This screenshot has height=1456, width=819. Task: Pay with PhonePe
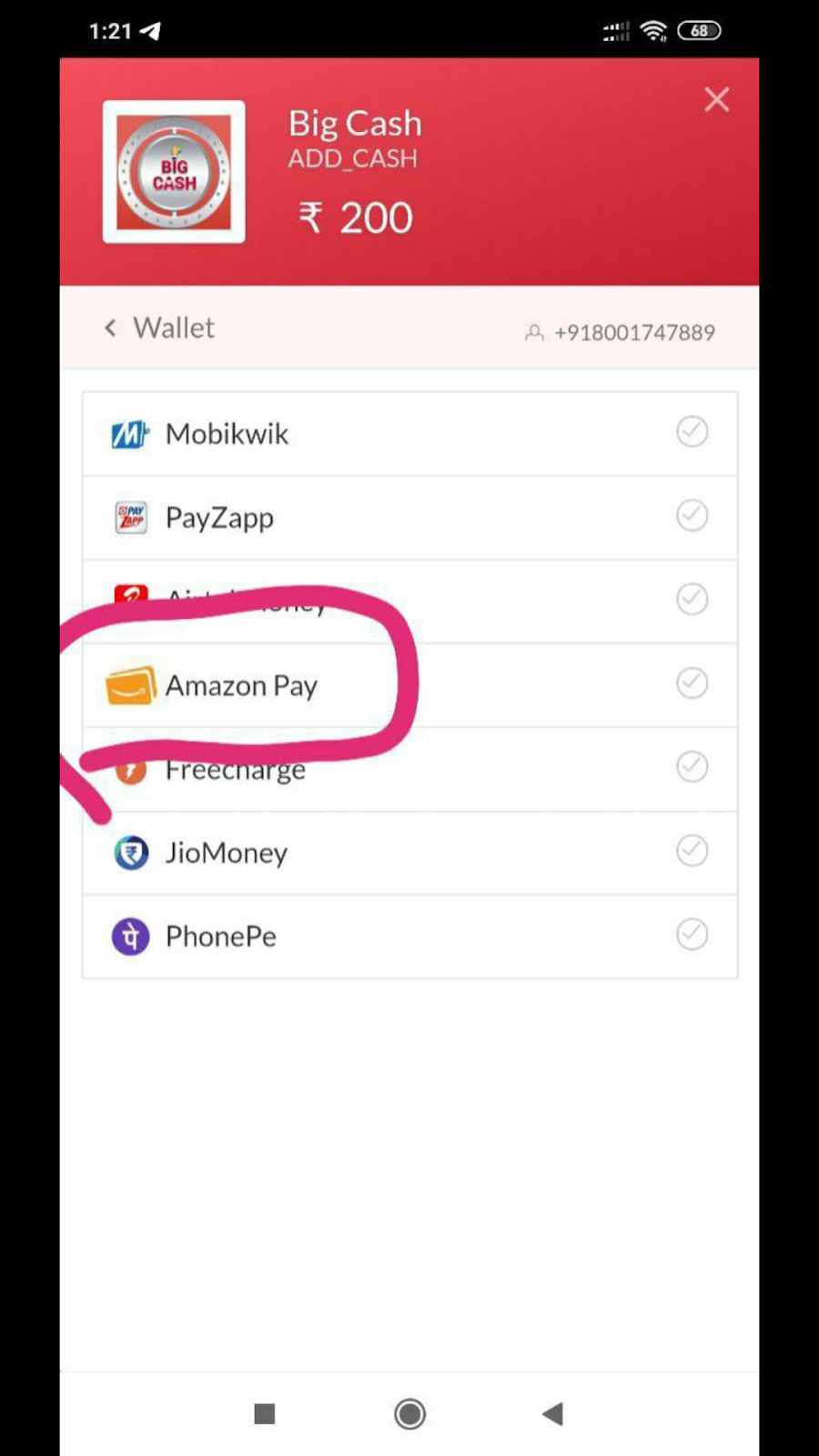point(409,935)
